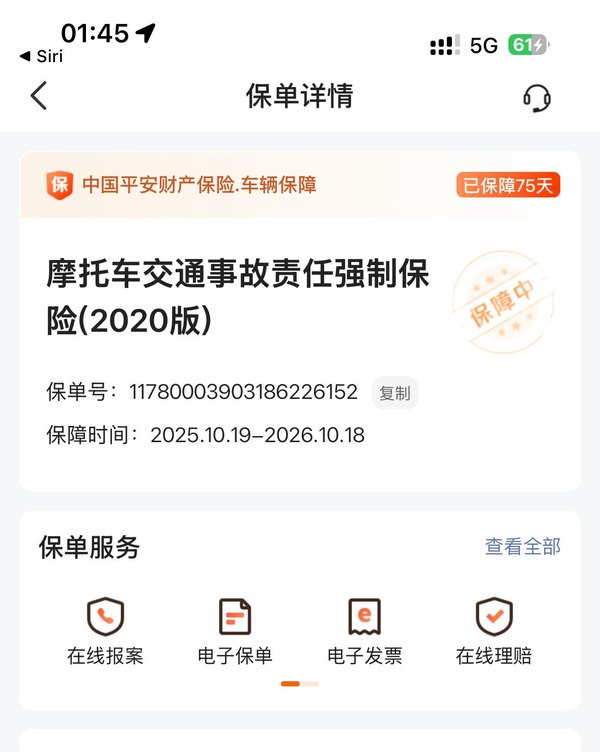
Task: Open 在线报案 online claim report
Action: [105, 630]
